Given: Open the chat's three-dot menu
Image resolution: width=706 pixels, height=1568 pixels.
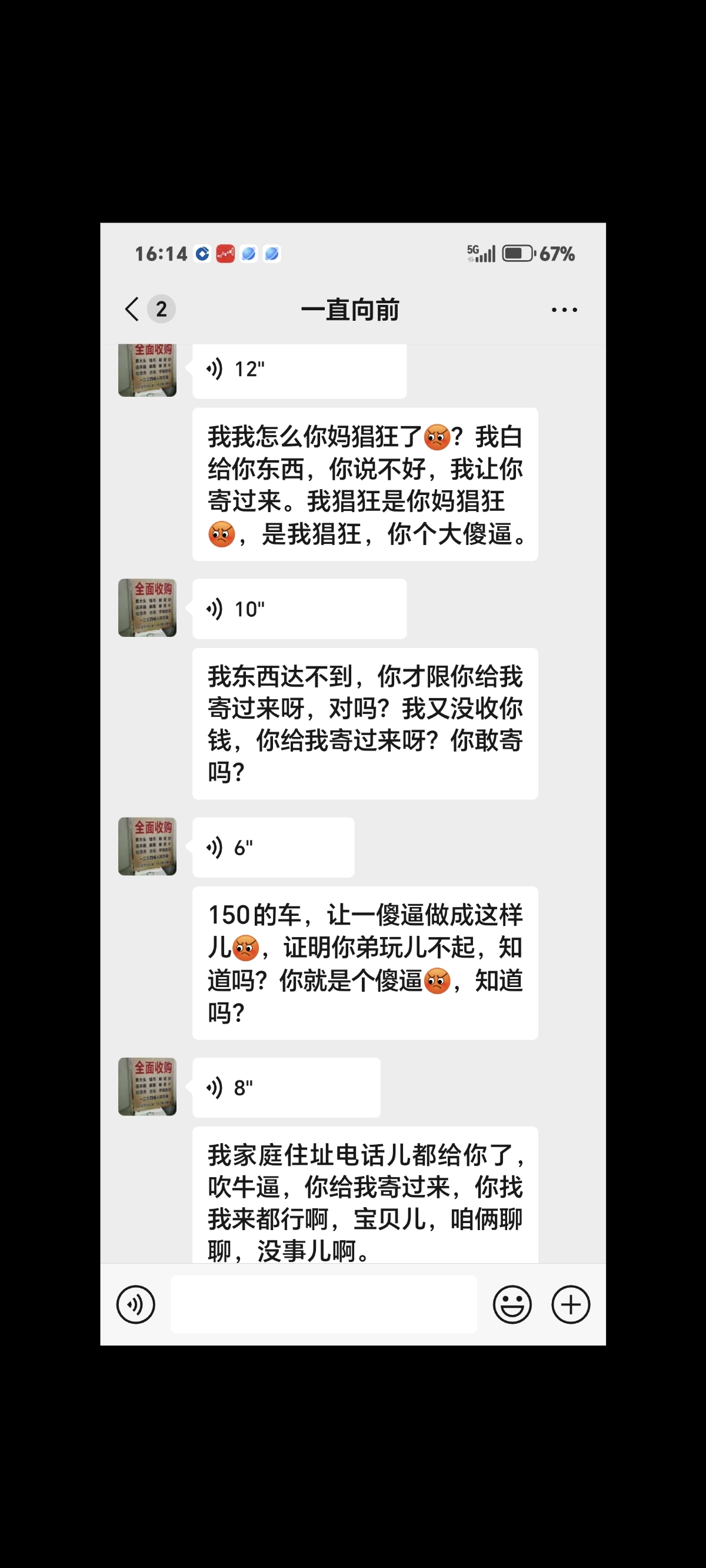Looking at the screenshot, I should (564, 310).
